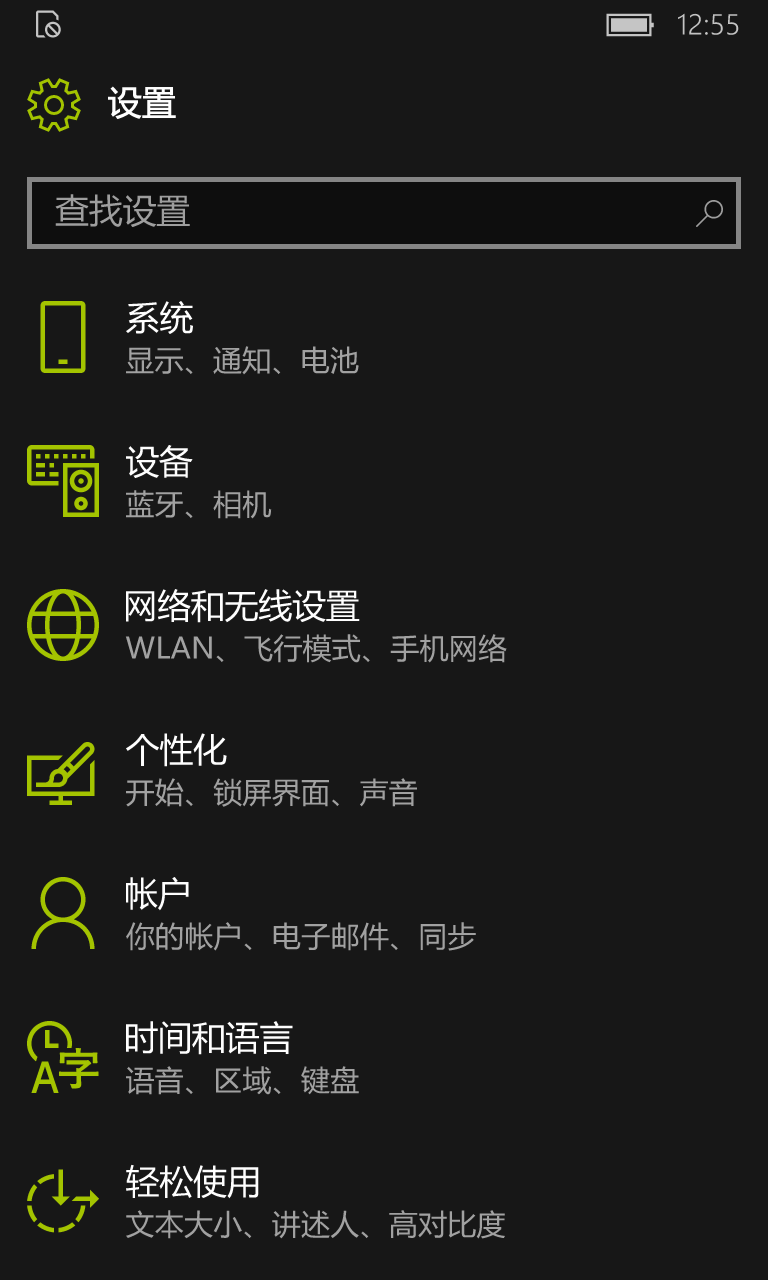The width and height of the screenshot is (768, 1280).
Task: Open 网络和无线设置
Action: pos(384,626)
